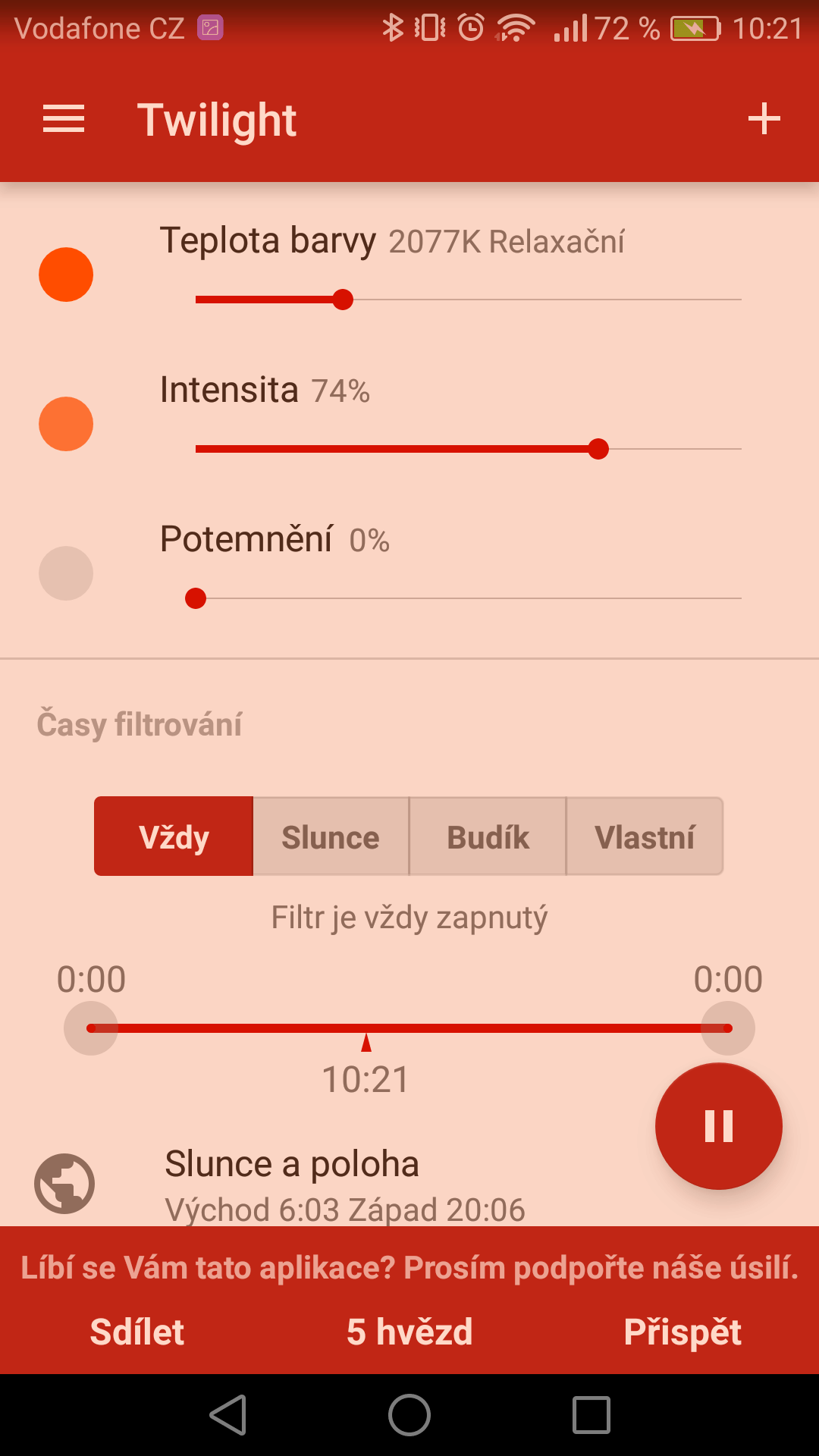Tap the Potemnění slider track

pyautogui.click(x=468, y=598)
